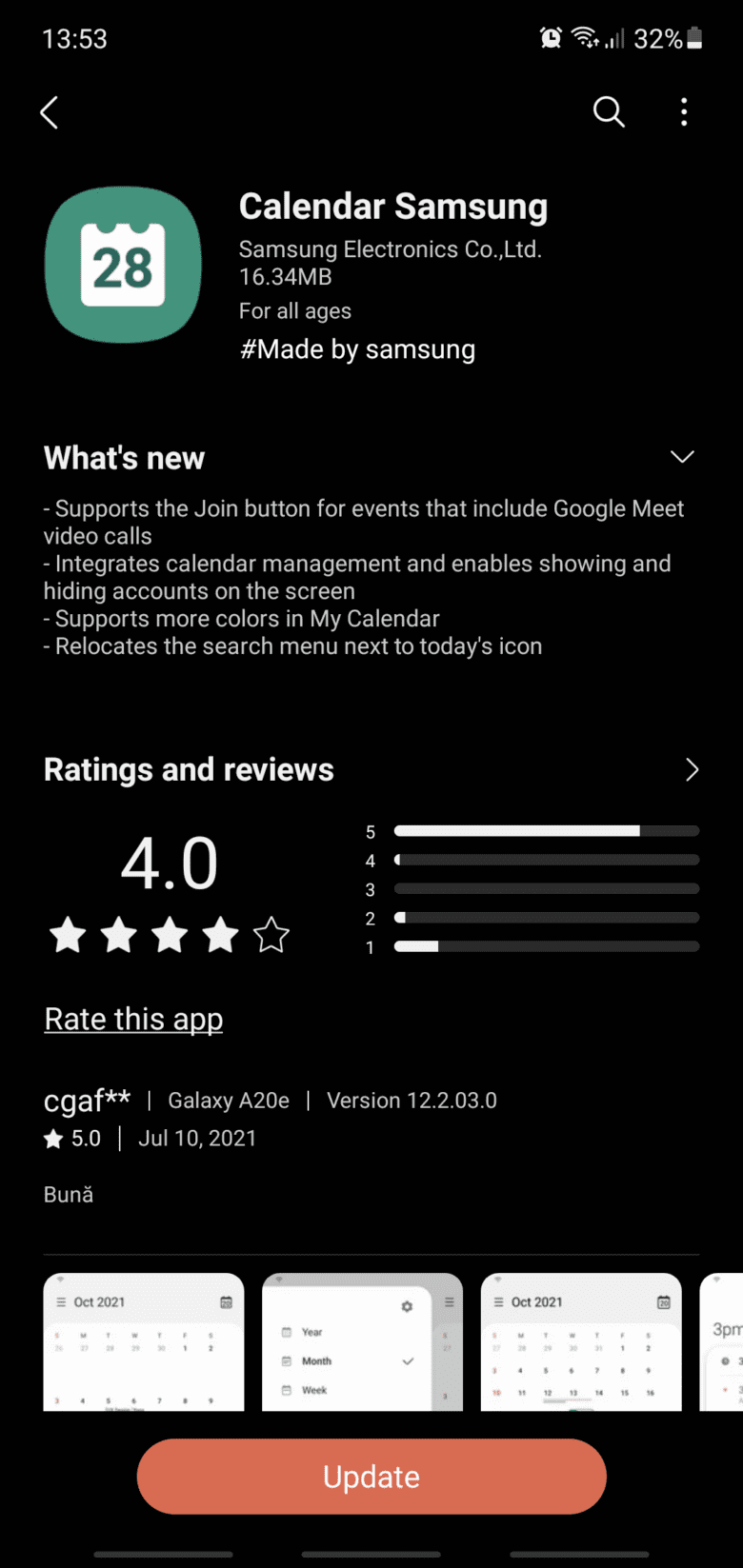Screen dimensions: 743x1568
Task: Open the full Ratings and reviews list
Action: (x=693, y=769)
